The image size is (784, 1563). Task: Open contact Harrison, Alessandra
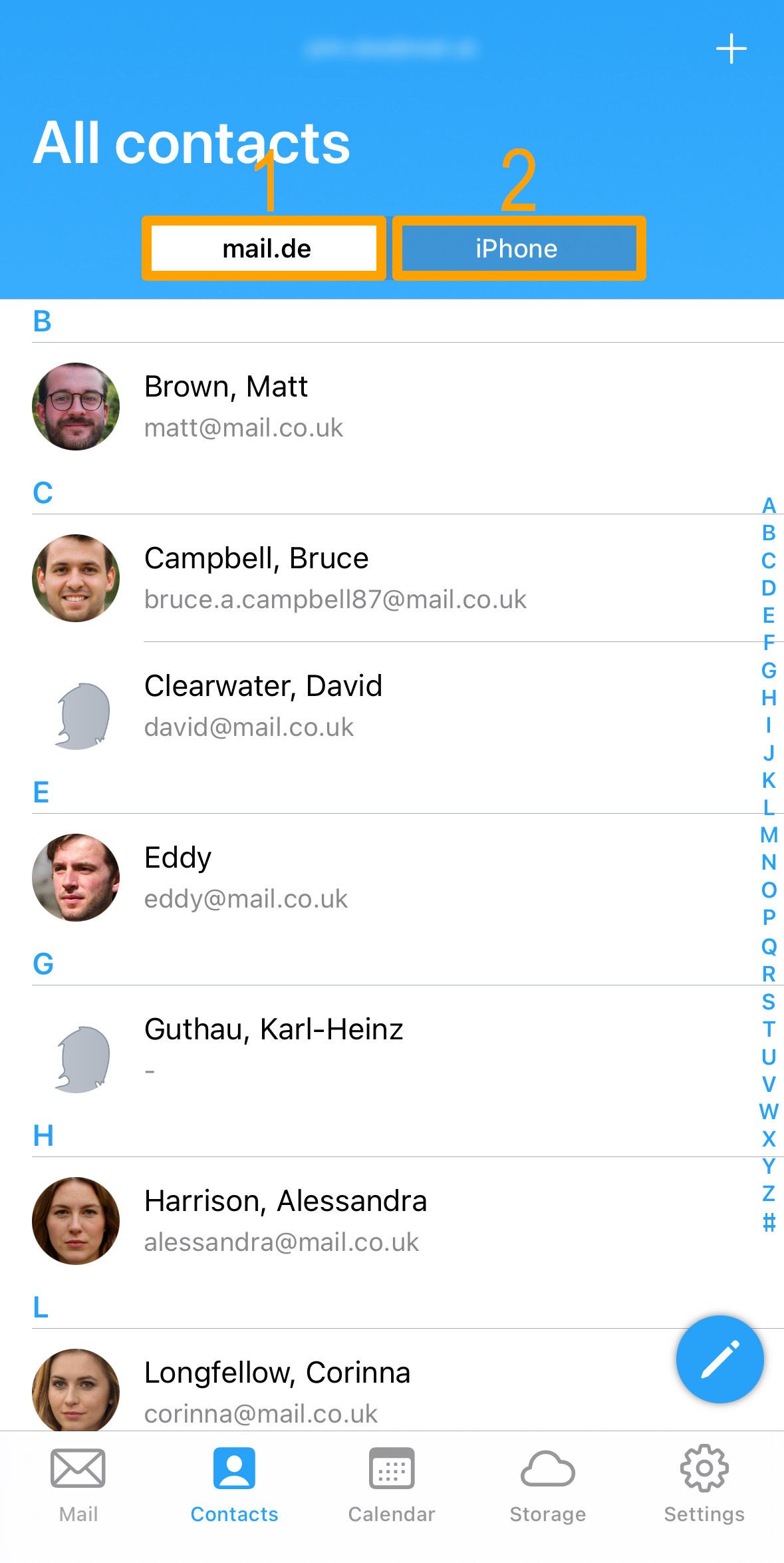pos(392,1221)
